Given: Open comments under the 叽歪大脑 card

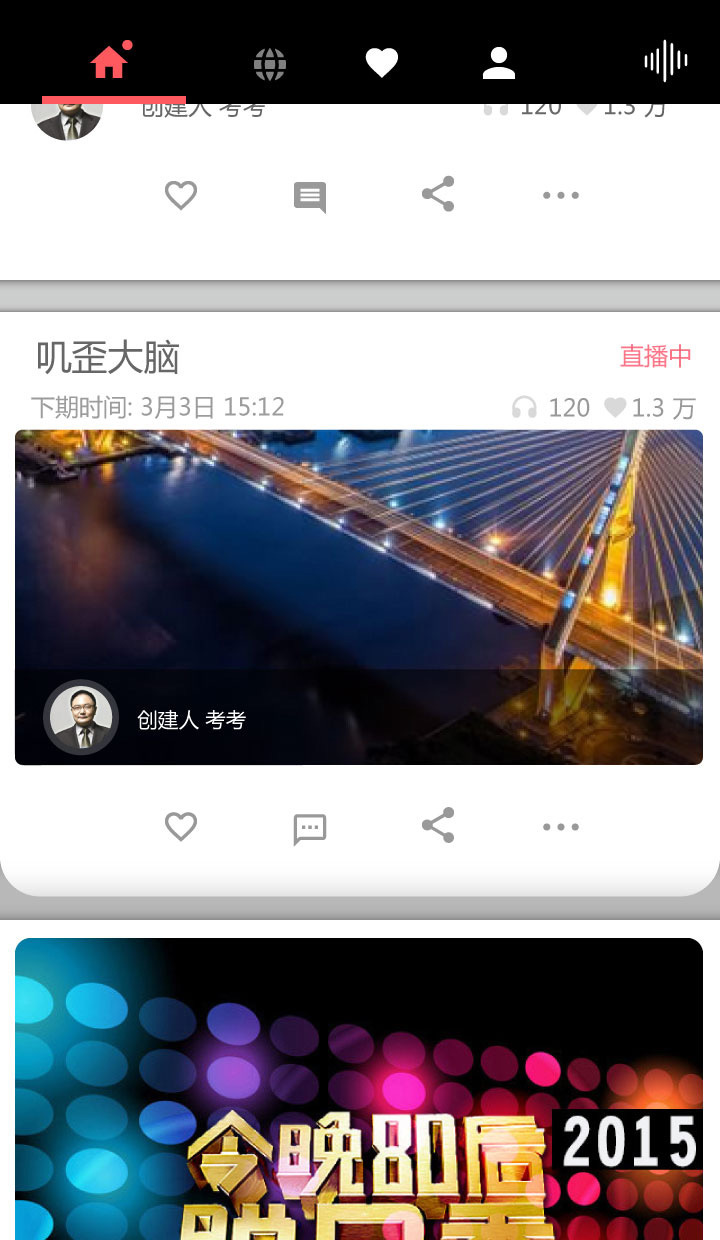Looking at the screenshot, I should point(310,828).
